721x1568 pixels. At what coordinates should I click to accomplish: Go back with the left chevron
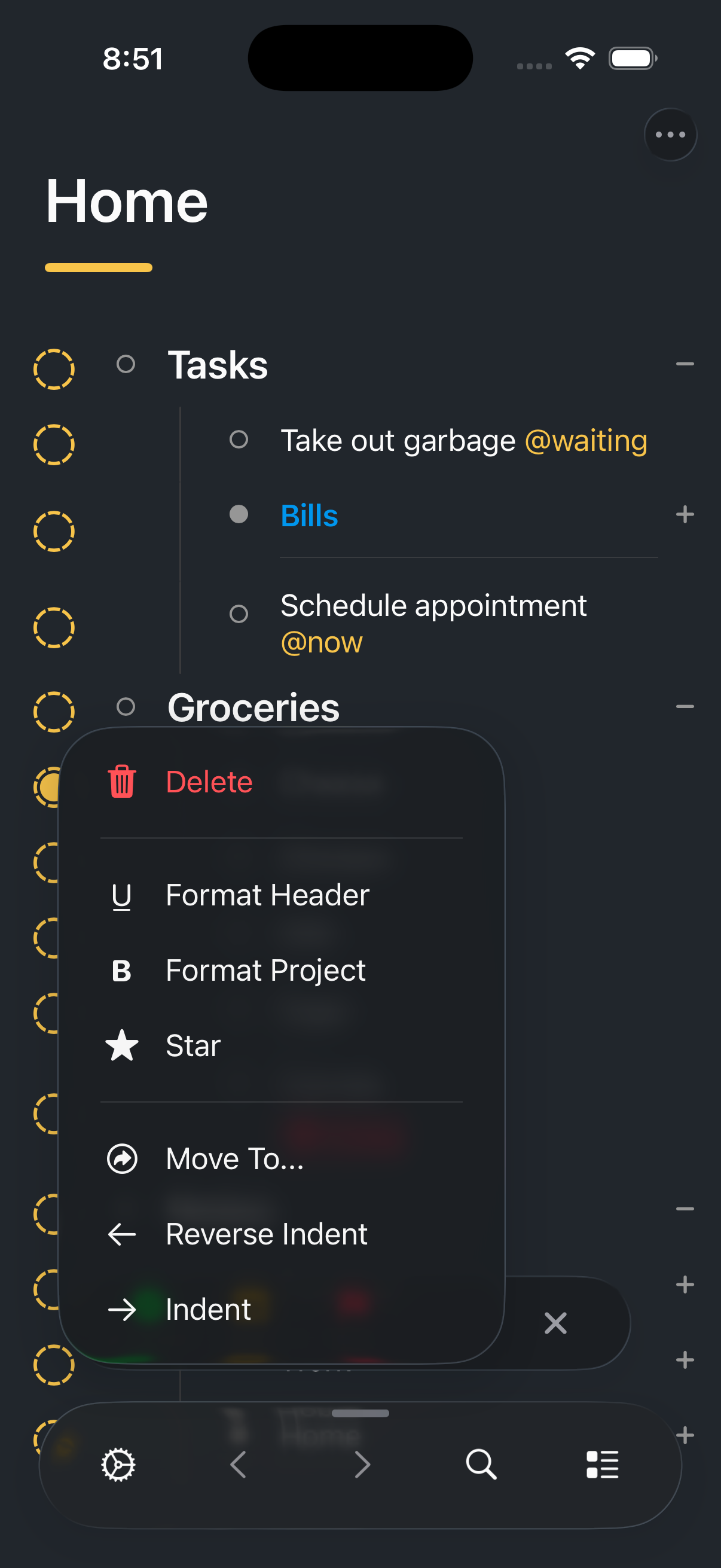click(239, 1465)
